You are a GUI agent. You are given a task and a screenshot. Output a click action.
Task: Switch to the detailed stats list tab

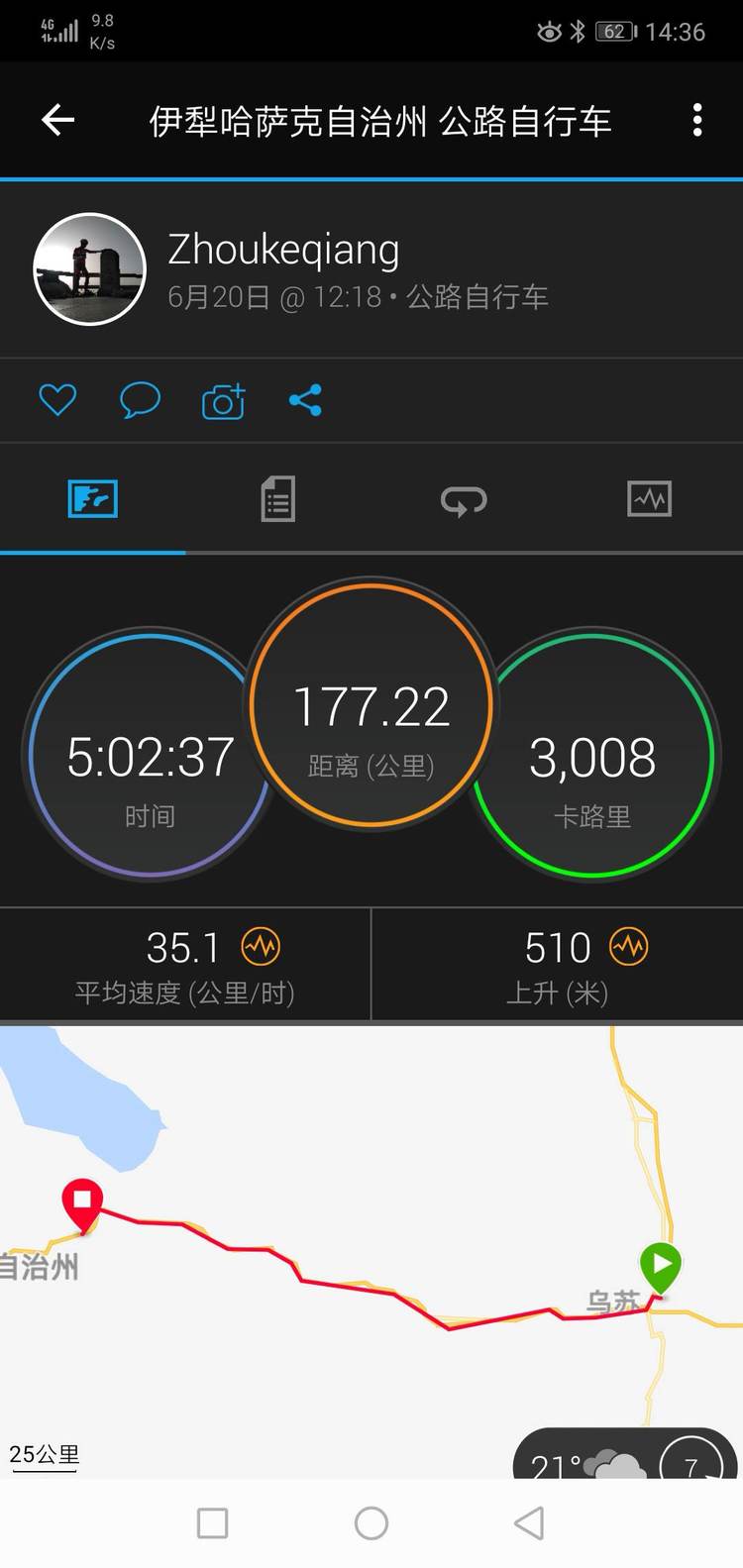278,499
